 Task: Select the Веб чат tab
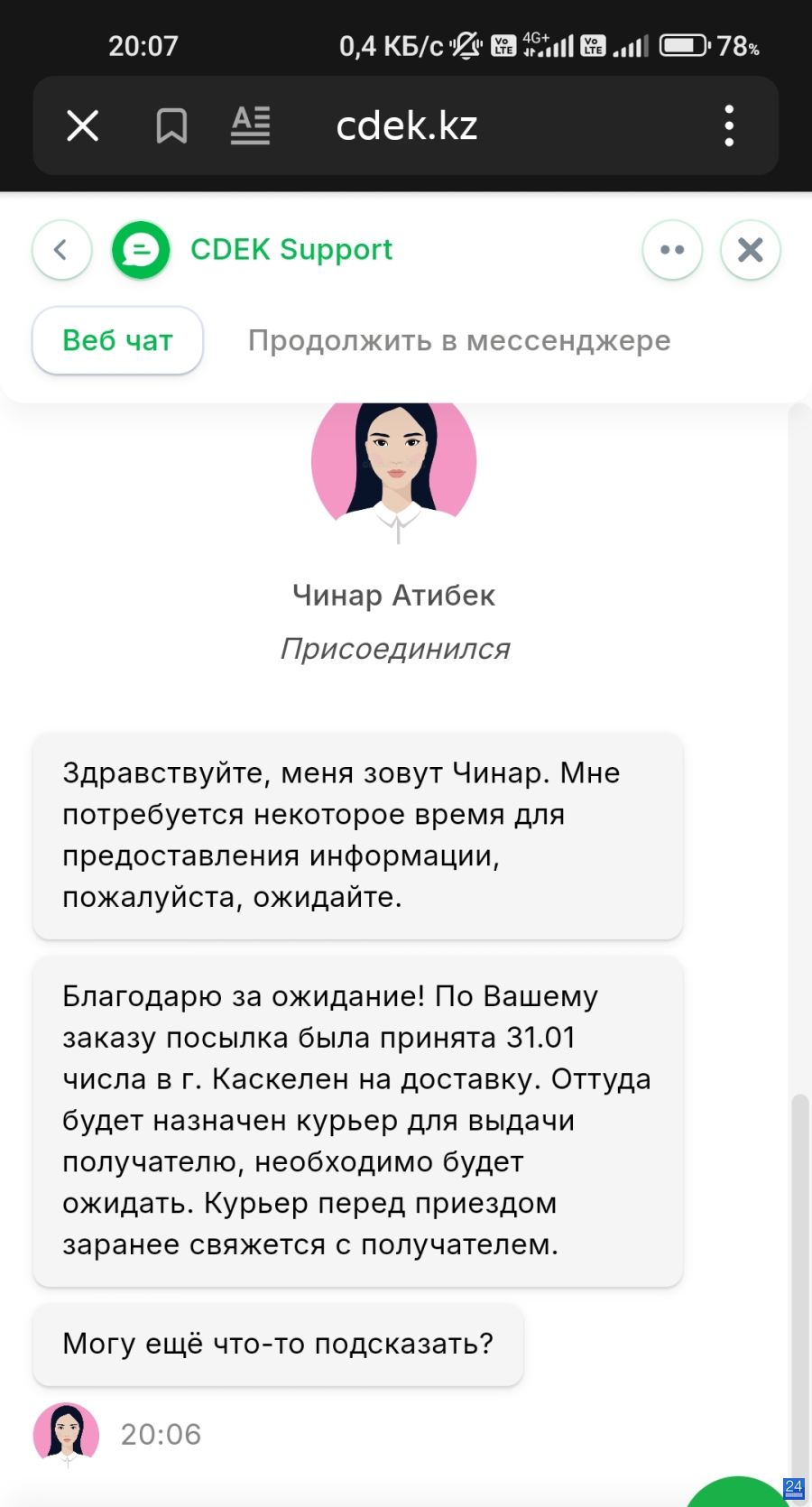(x=117, y=341)
